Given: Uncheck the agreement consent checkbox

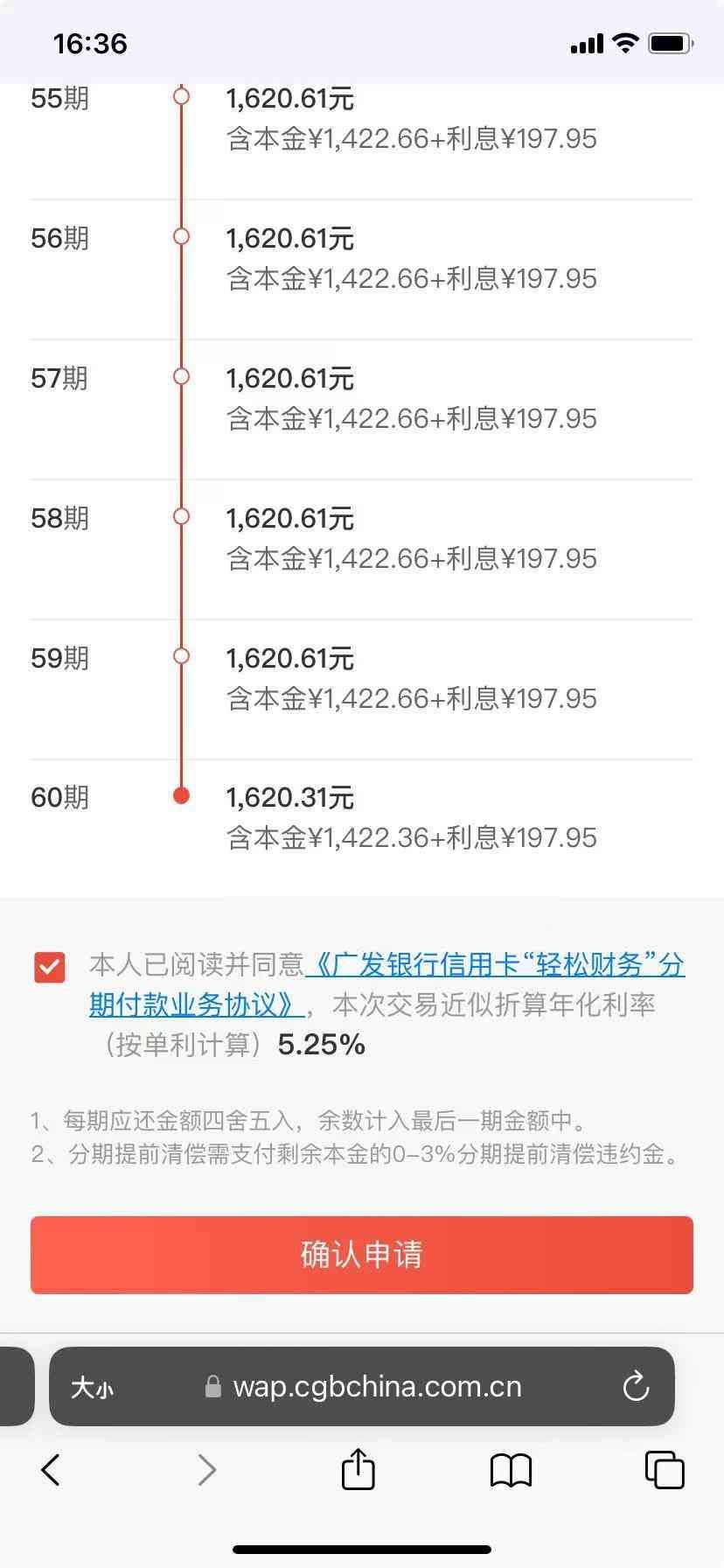Looking at the screenshot, I should pyautogui.click(x=50, y=967).
